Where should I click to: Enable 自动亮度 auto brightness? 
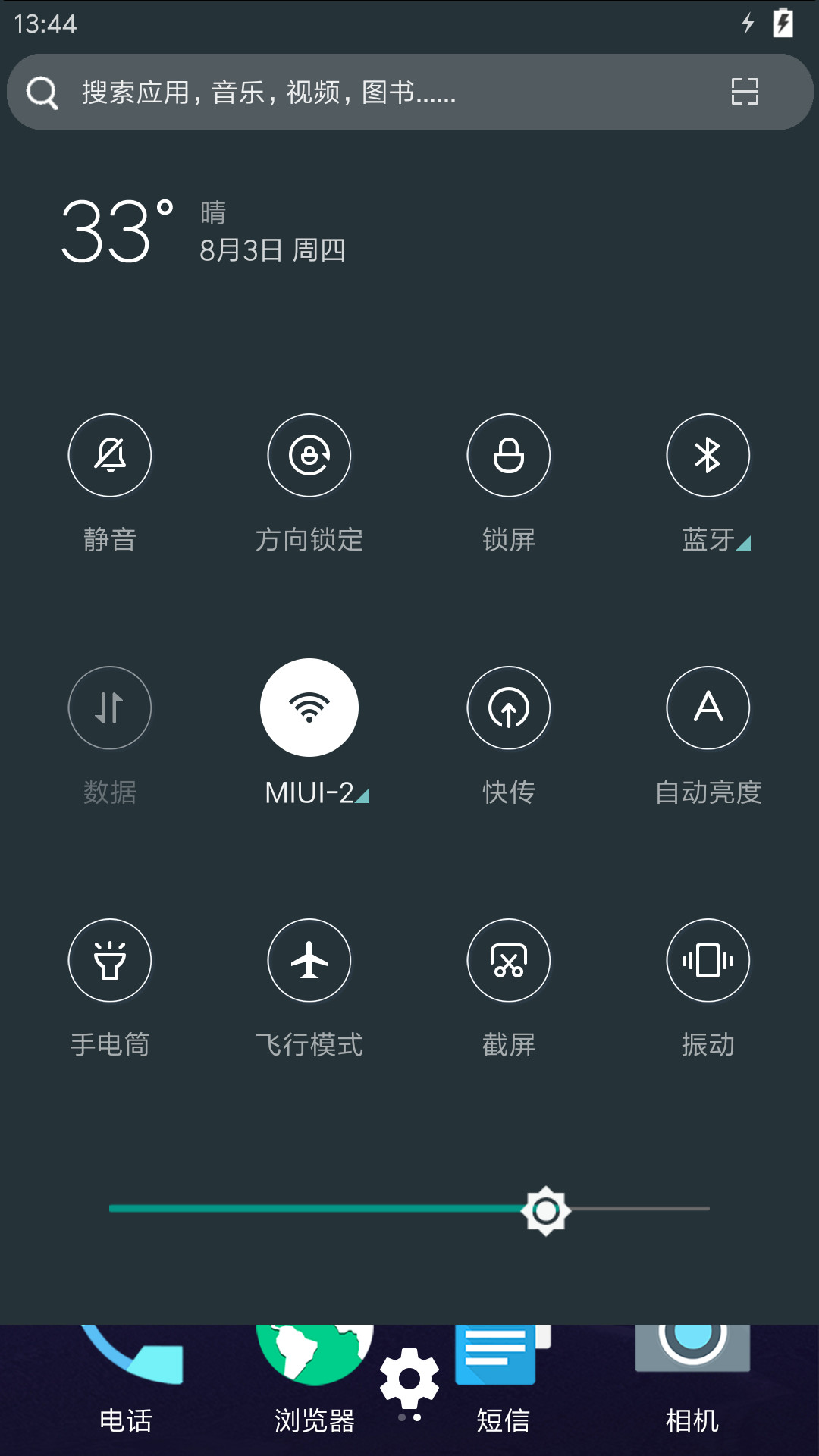(x=708, y=708)
